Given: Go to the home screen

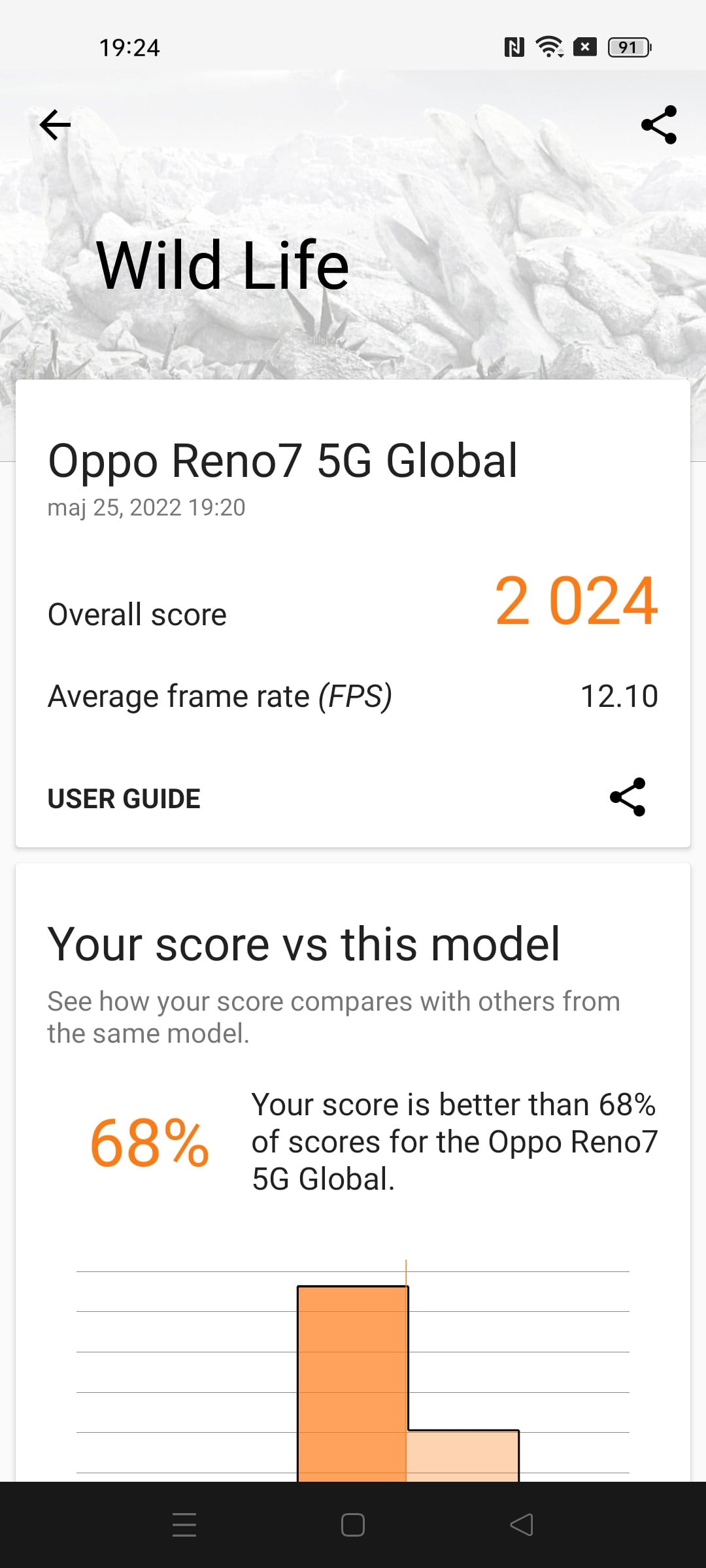Looking at the screenshot, I should 353,1525.
